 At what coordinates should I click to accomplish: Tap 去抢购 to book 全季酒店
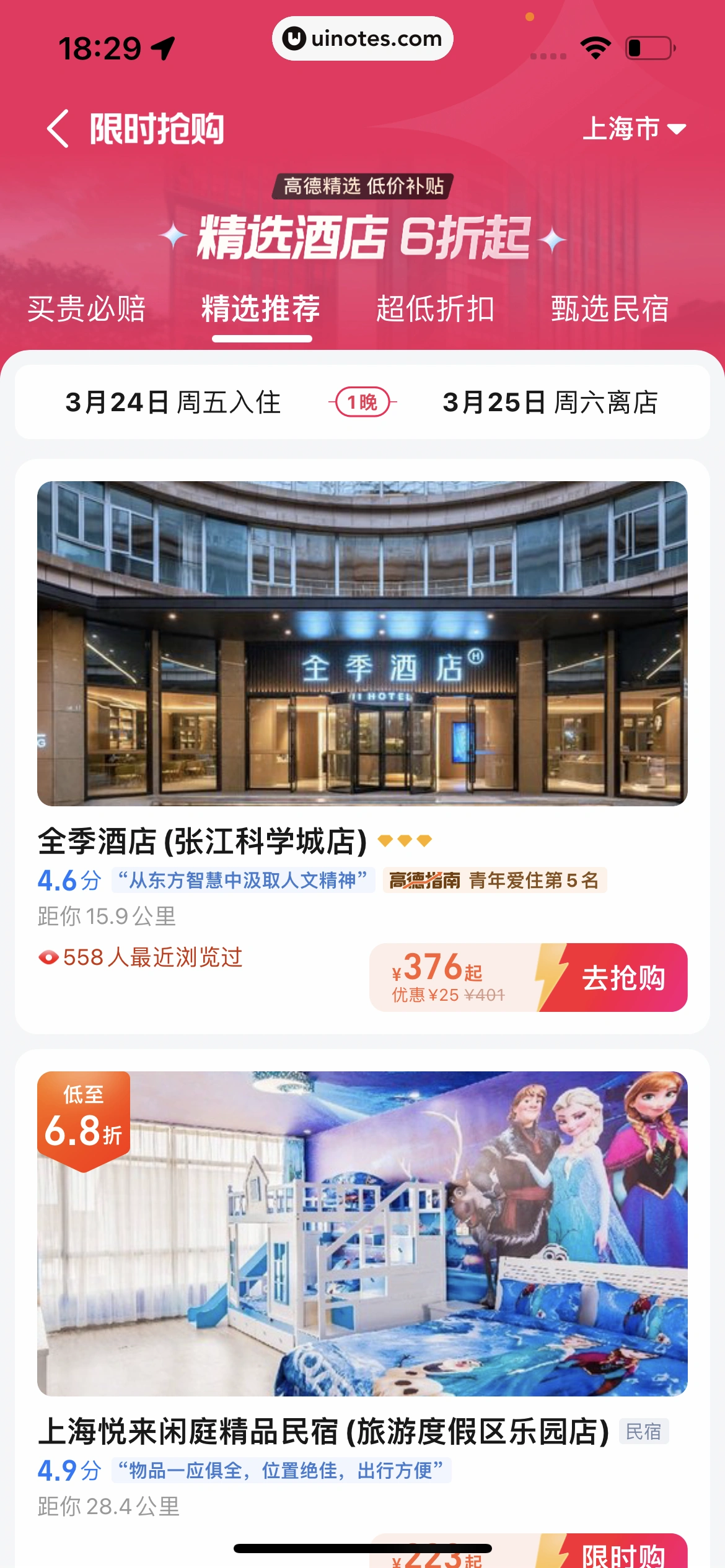coord(624,977)
